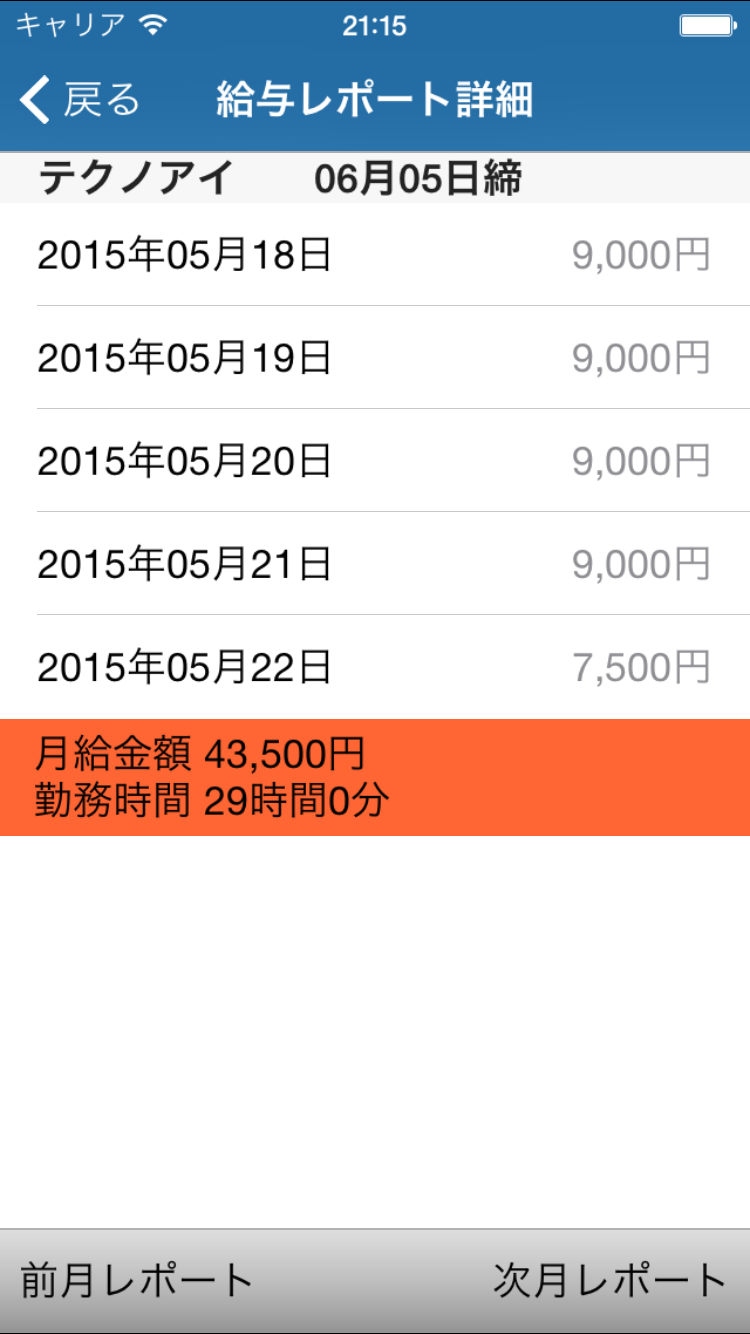Show the next month report 次月レポート

610,1281
